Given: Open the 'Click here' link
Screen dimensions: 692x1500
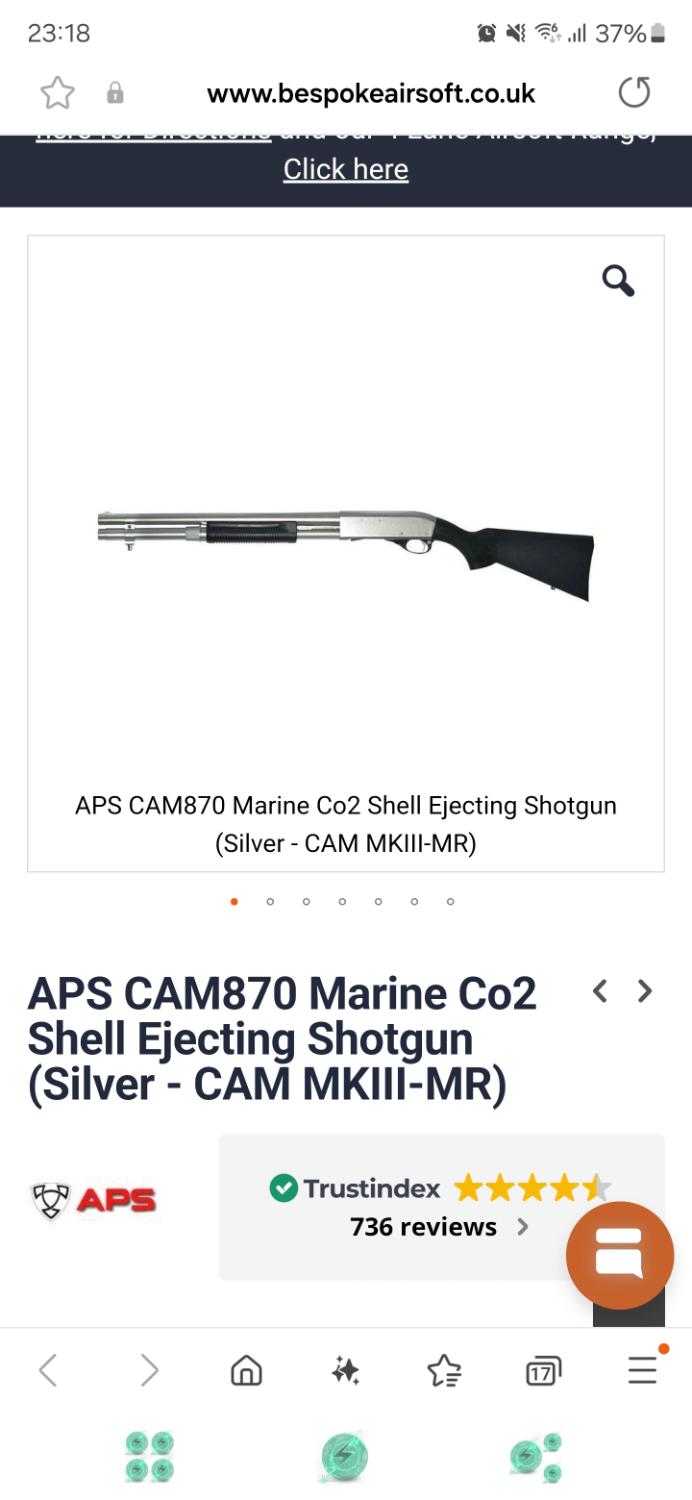Looking at the screenshot, I should coord(345,169).
